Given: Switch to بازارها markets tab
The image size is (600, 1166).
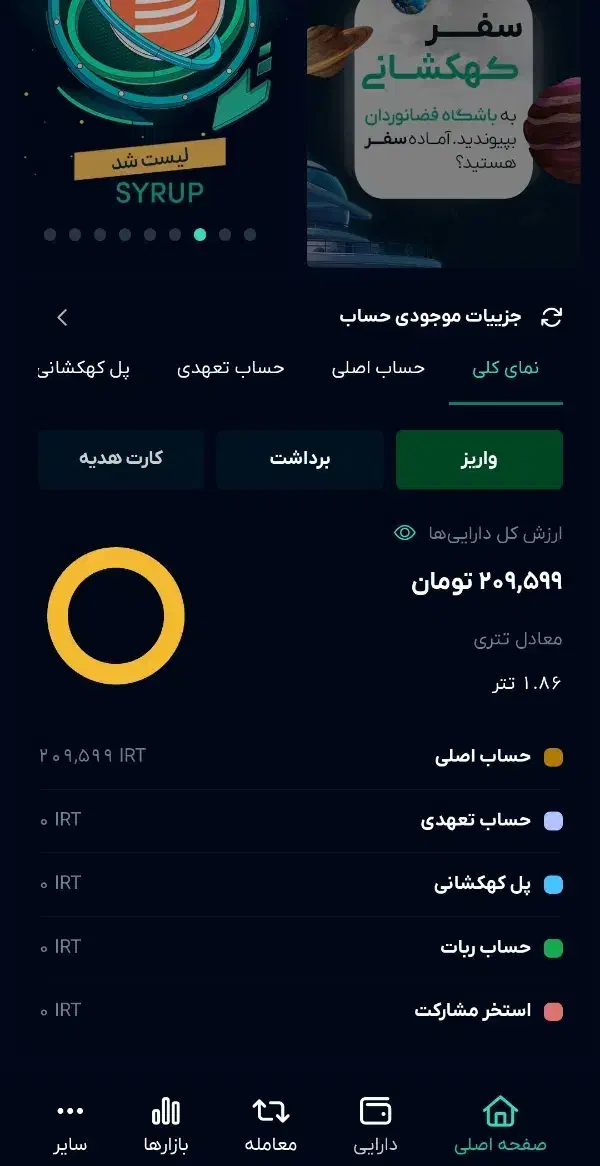Looking at the screenshot, I should 166,1124.
